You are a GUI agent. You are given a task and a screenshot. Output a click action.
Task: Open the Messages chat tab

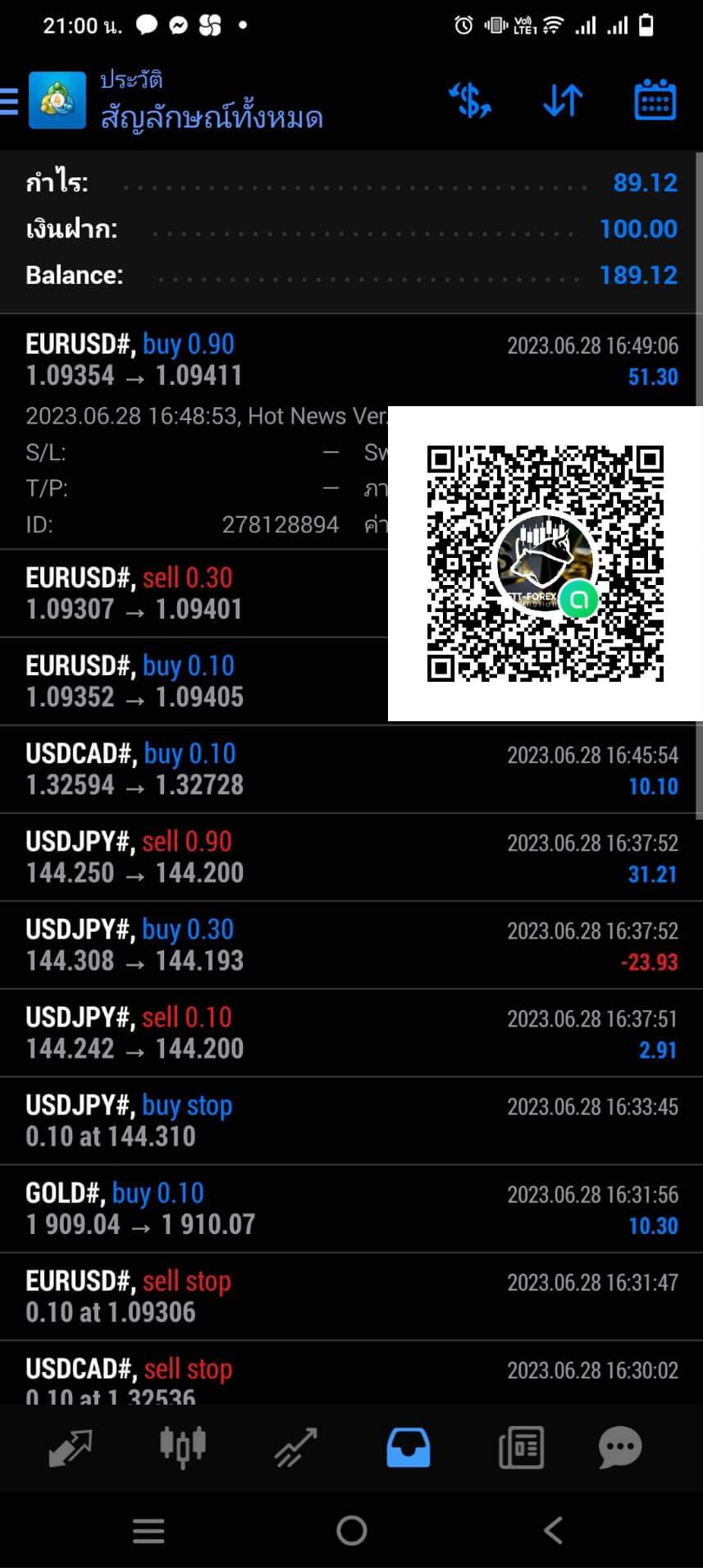pos(620,1447)
